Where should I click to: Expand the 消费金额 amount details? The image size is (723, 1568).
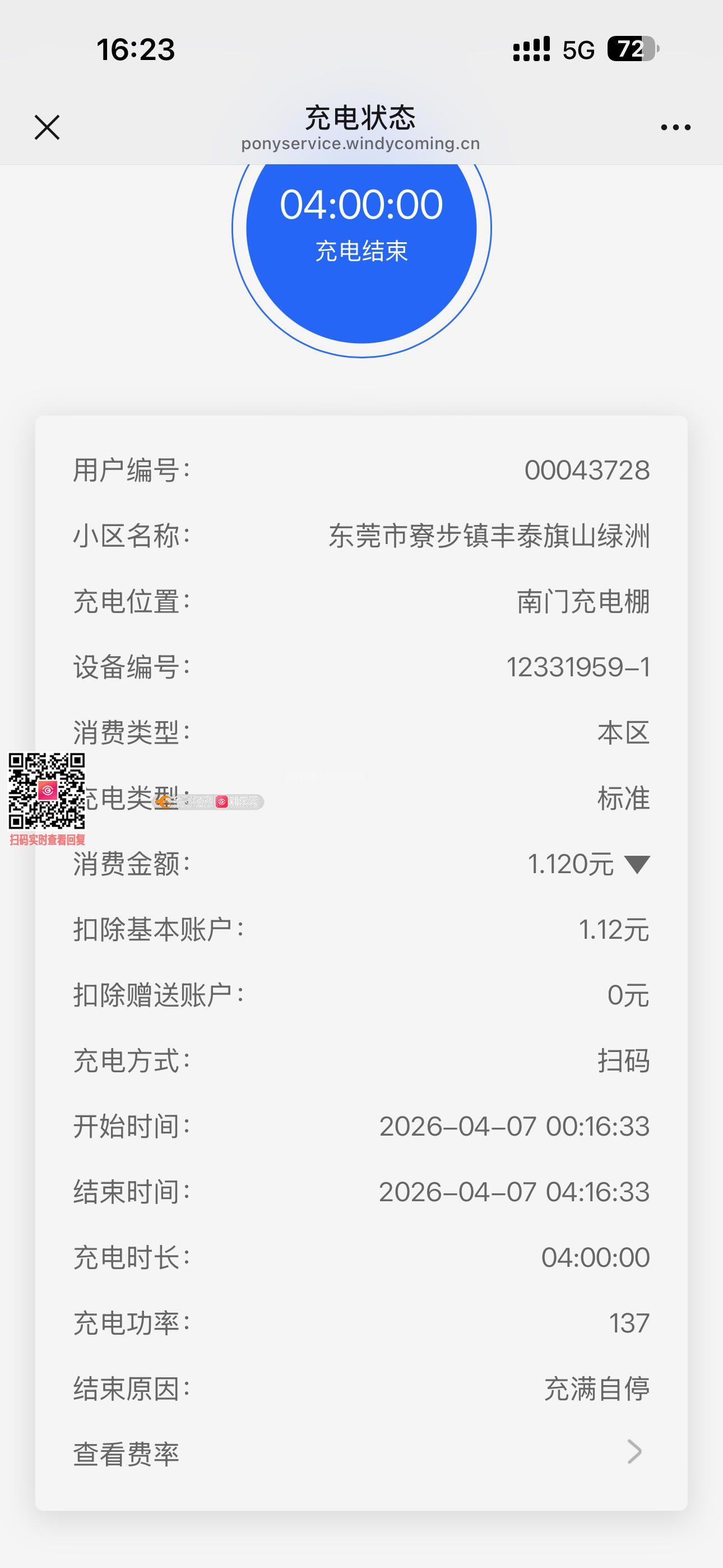point(637,864)
